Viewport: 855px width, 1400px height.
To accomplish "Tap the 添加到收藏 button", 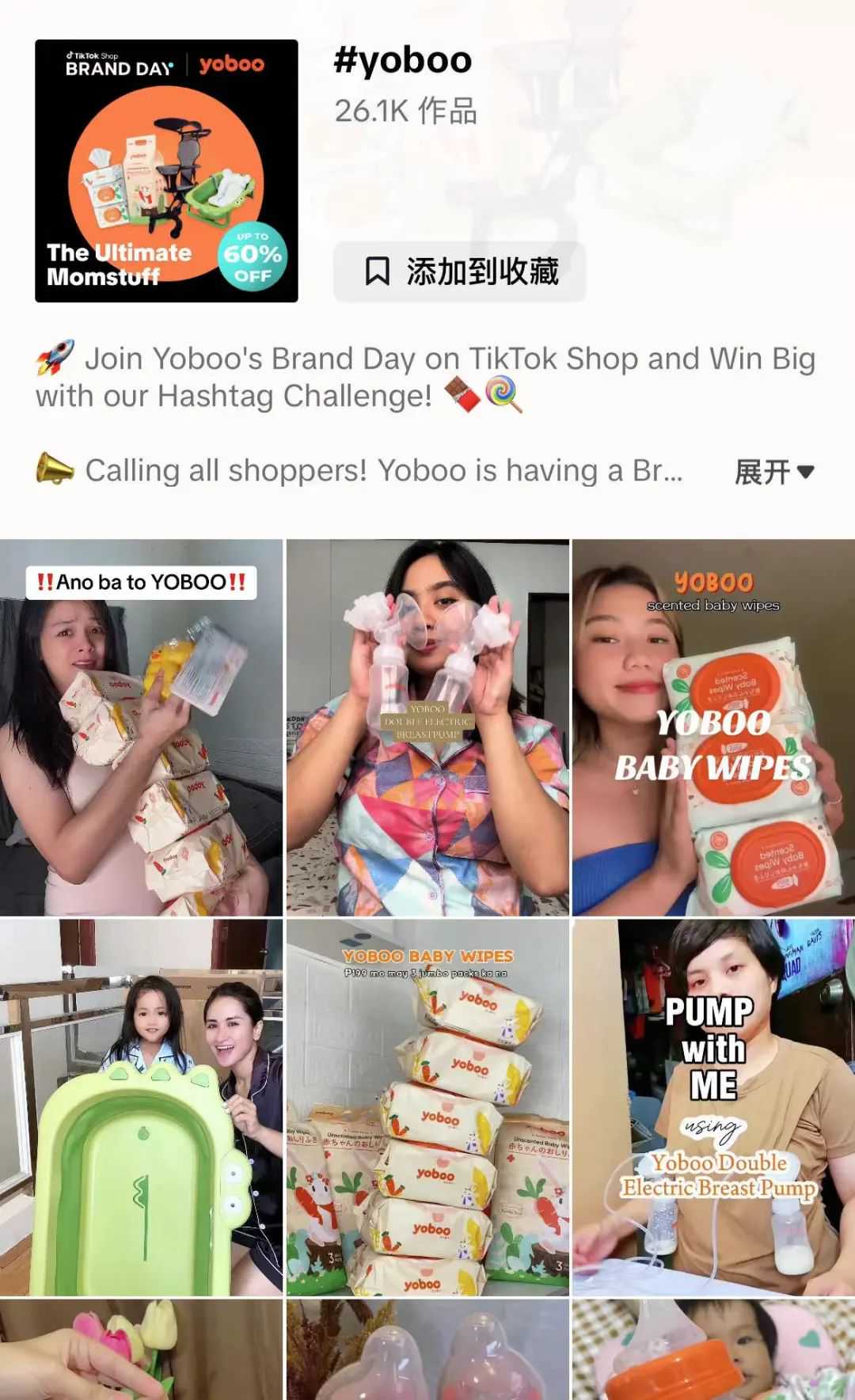I will (460, 271).
